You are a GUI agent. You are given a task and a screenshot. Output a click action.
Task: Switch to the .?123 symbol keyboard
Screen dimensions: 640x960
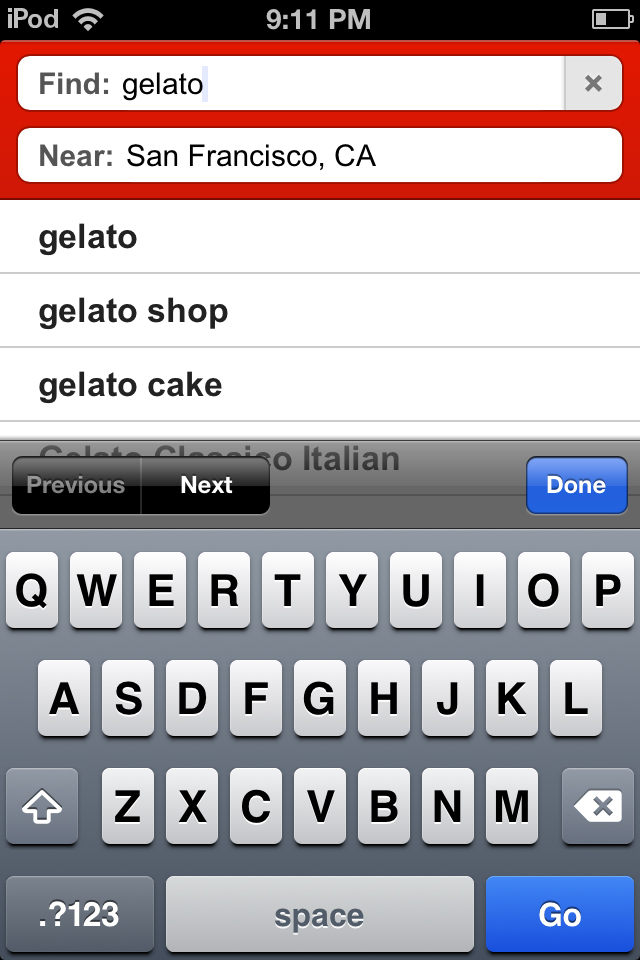coord(80,914)
